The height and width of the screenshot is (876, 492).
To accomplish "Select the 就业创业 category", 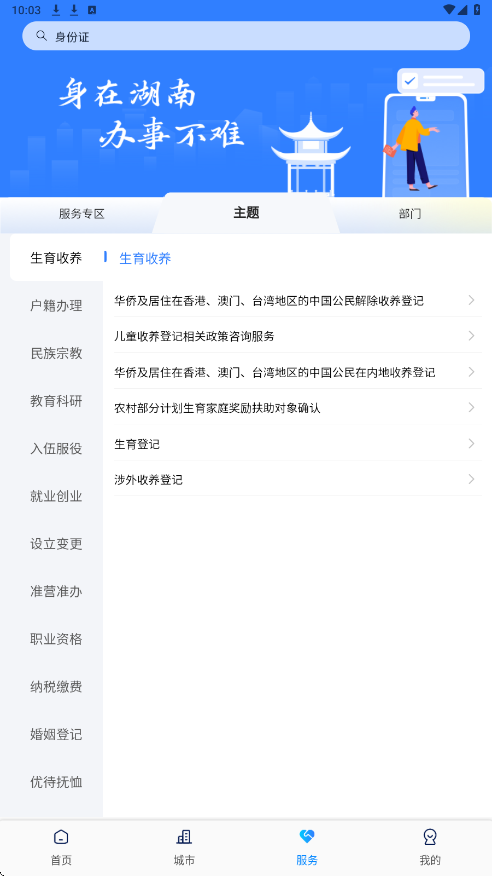I will [56, 496].
